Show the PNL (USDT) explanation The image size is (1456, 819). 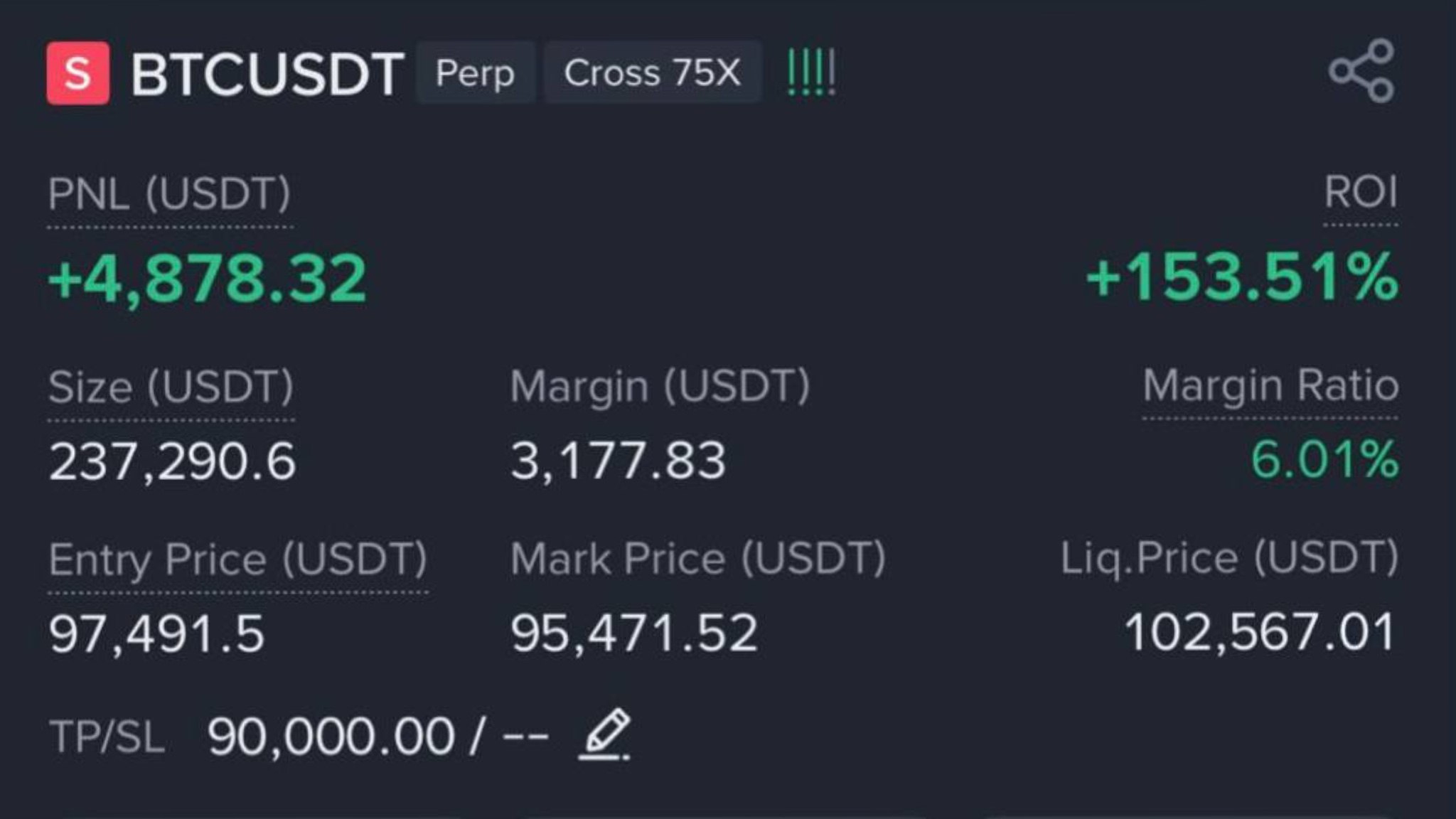pos(169,194)
